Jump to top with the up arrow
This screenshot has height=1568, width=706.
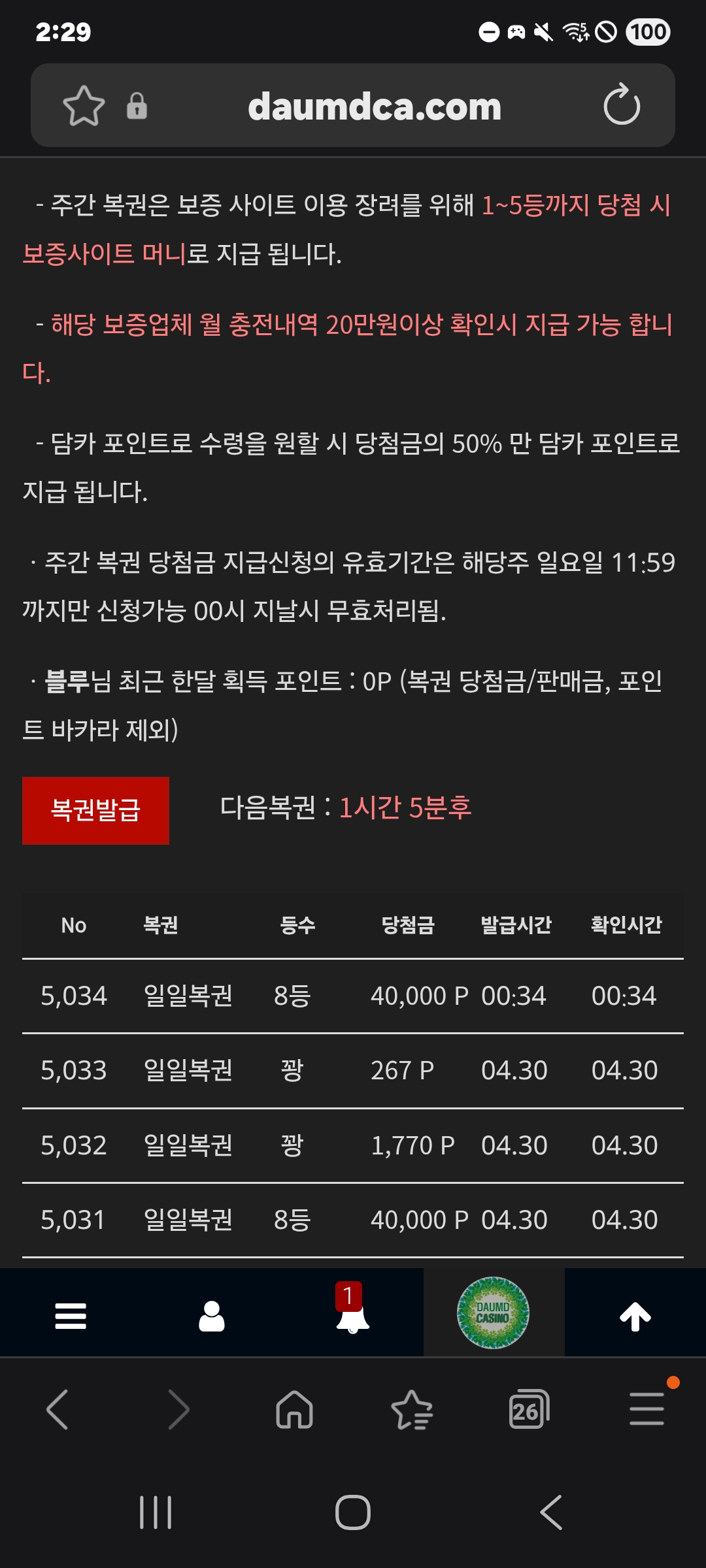pos(635,1316)
